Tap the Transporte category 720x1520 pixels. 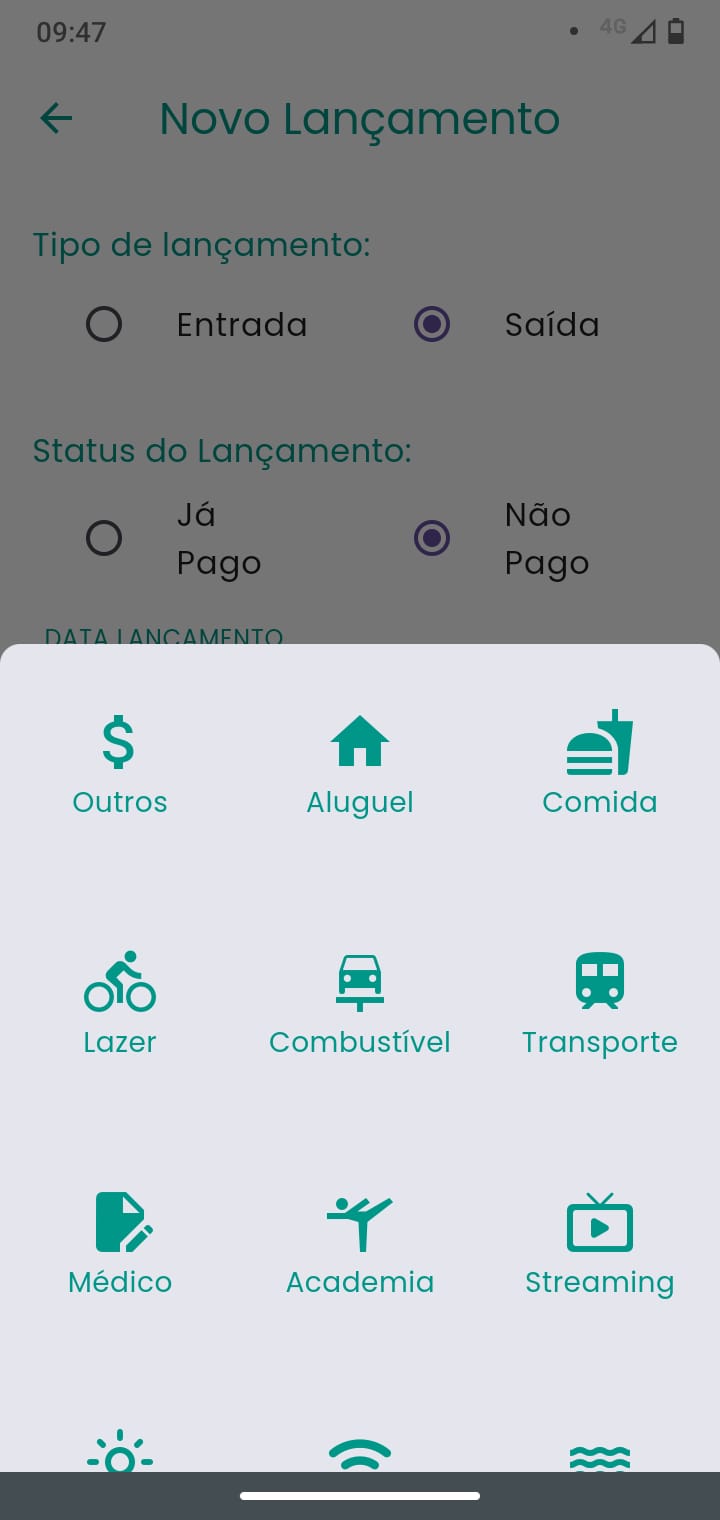click(599, 1004)
